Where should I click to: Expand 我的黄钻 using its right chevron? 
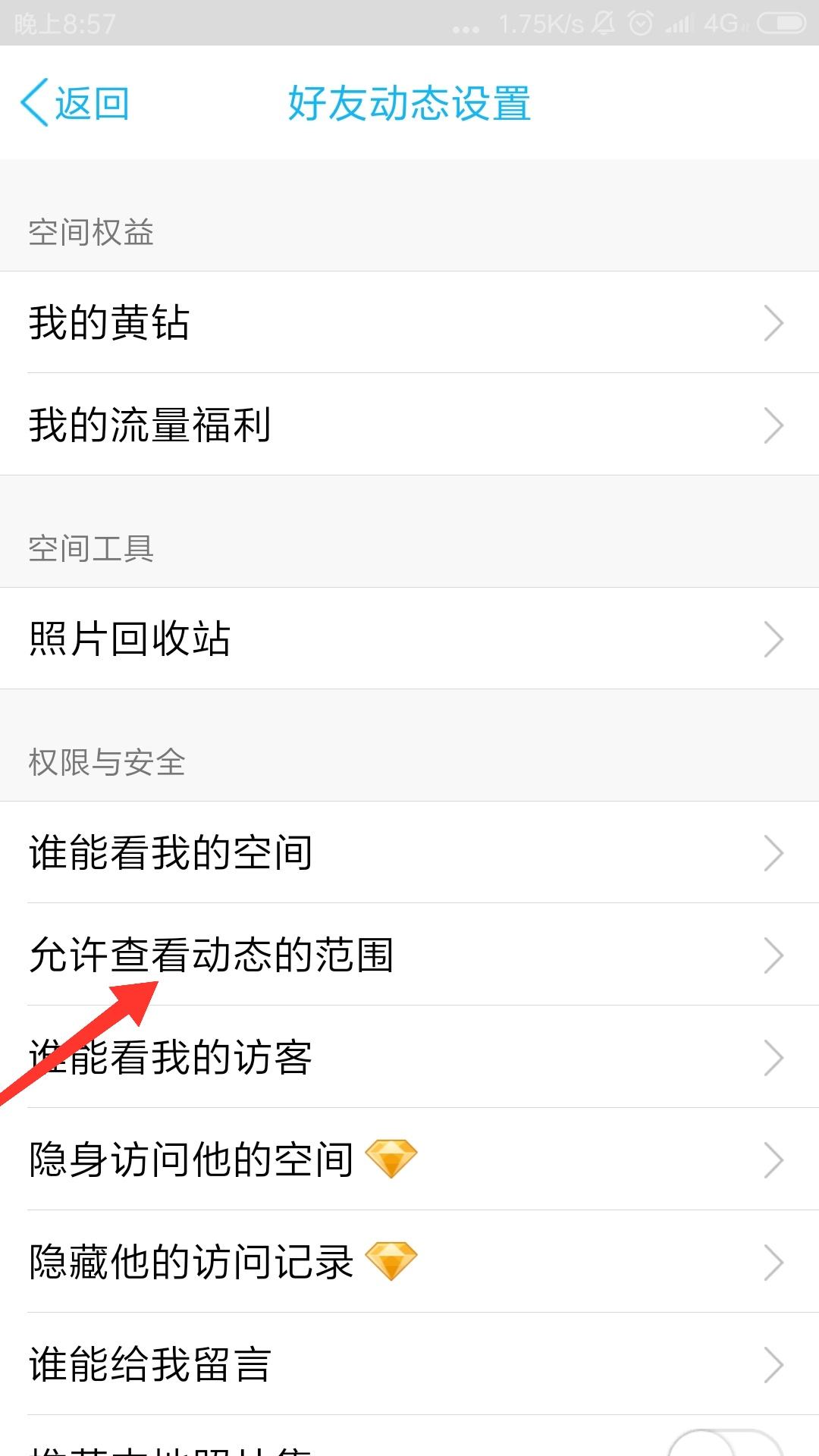coord(773,322)
